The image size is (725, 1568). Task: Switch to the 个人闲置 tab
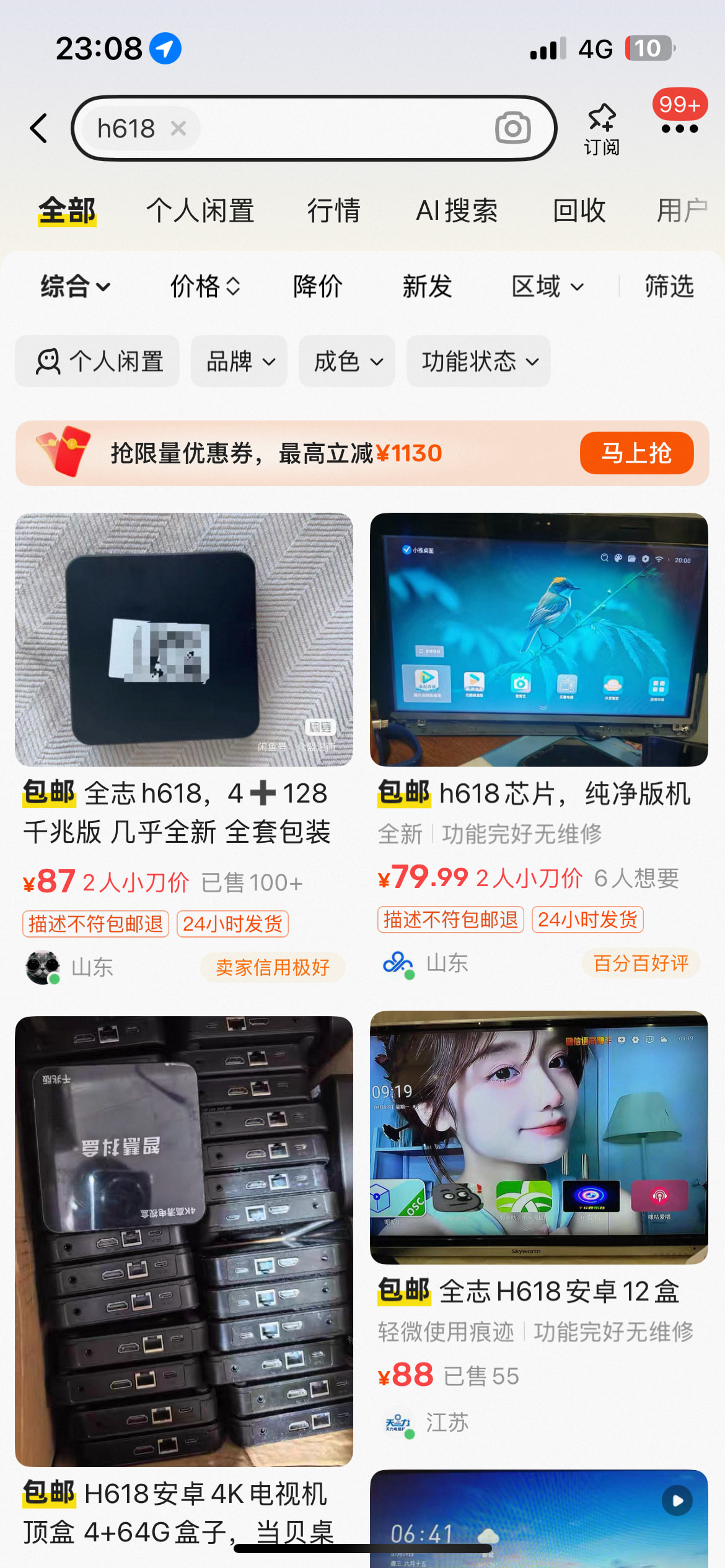pos(200,211)
